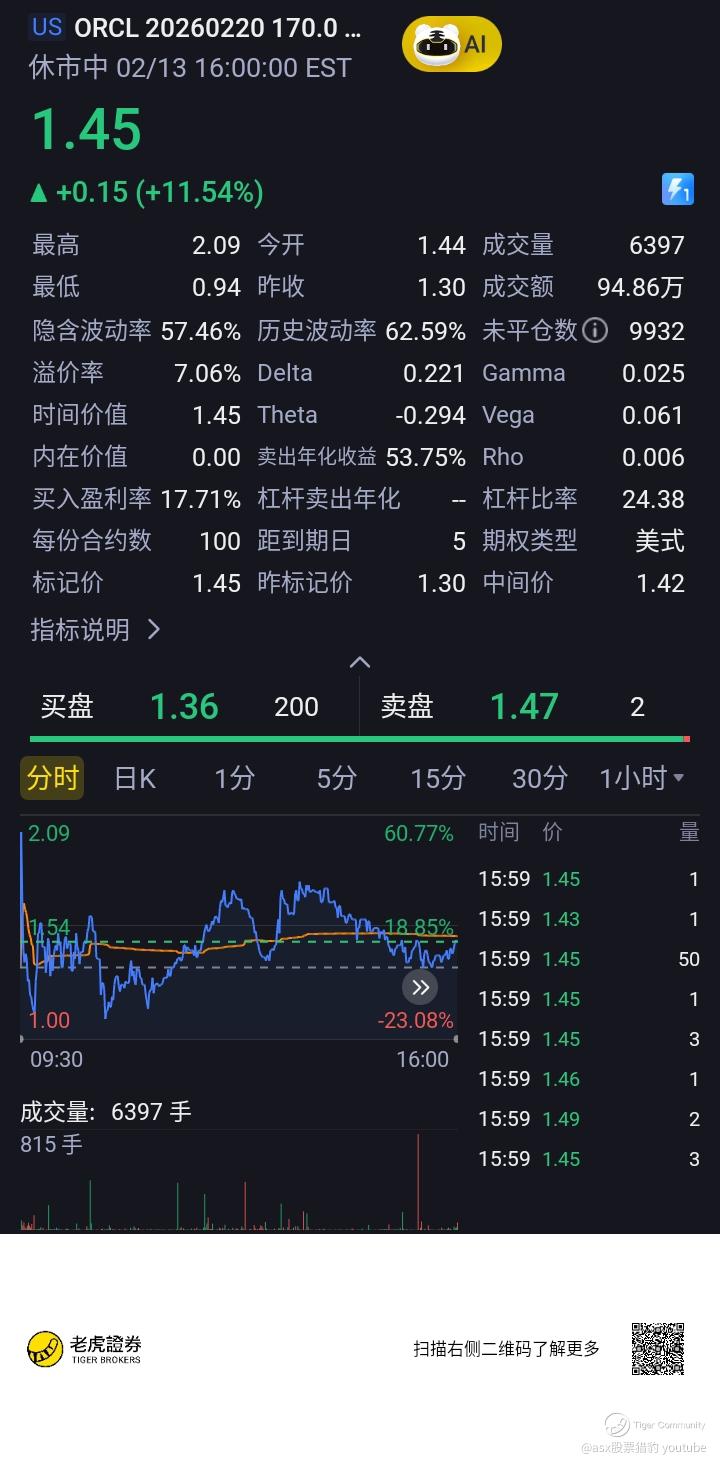This screenshot has height=1464, width=720.
Task: Expand the chart with double-arrow button
Action: pyautogui.click(x=420, y=988)
